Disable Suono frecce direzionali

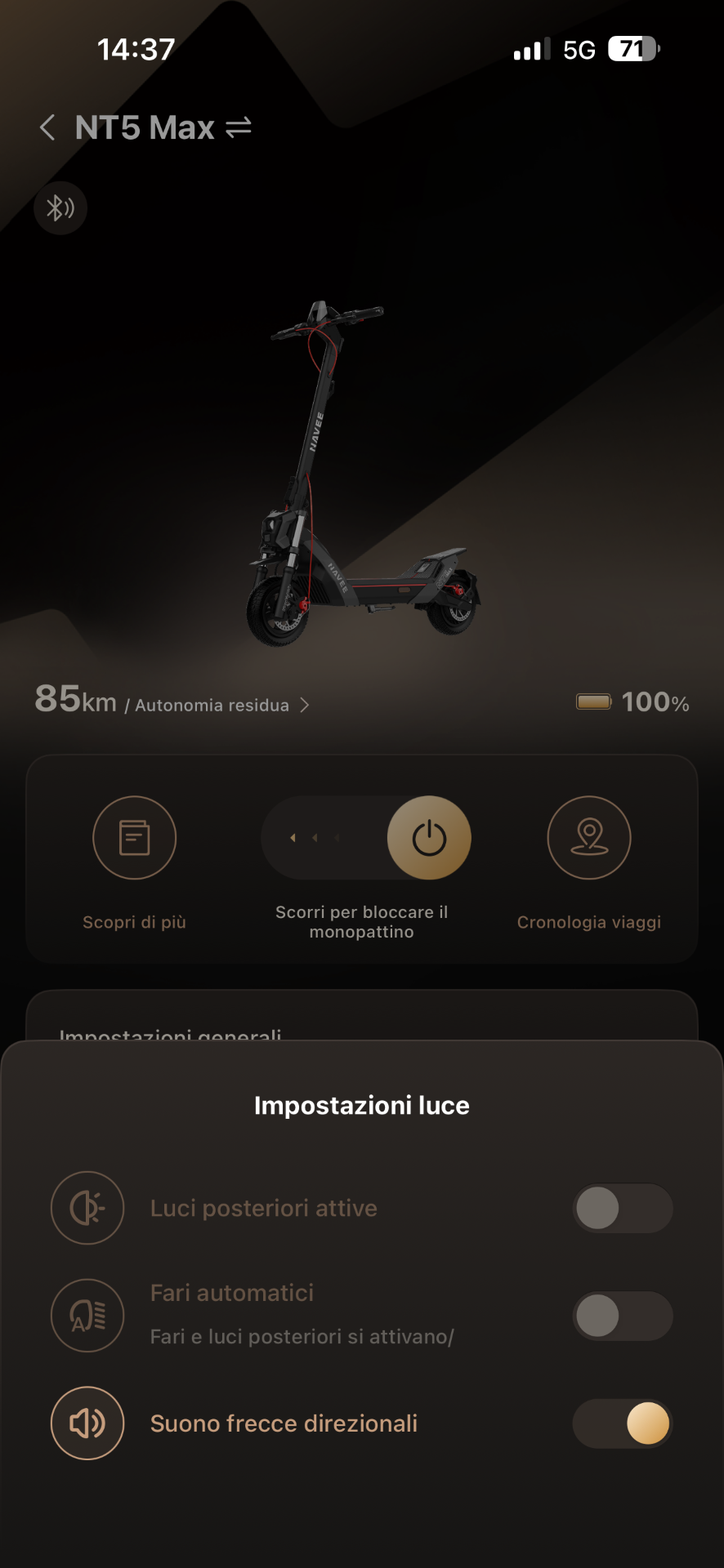pyautogui.click(x=623, y=1423)
